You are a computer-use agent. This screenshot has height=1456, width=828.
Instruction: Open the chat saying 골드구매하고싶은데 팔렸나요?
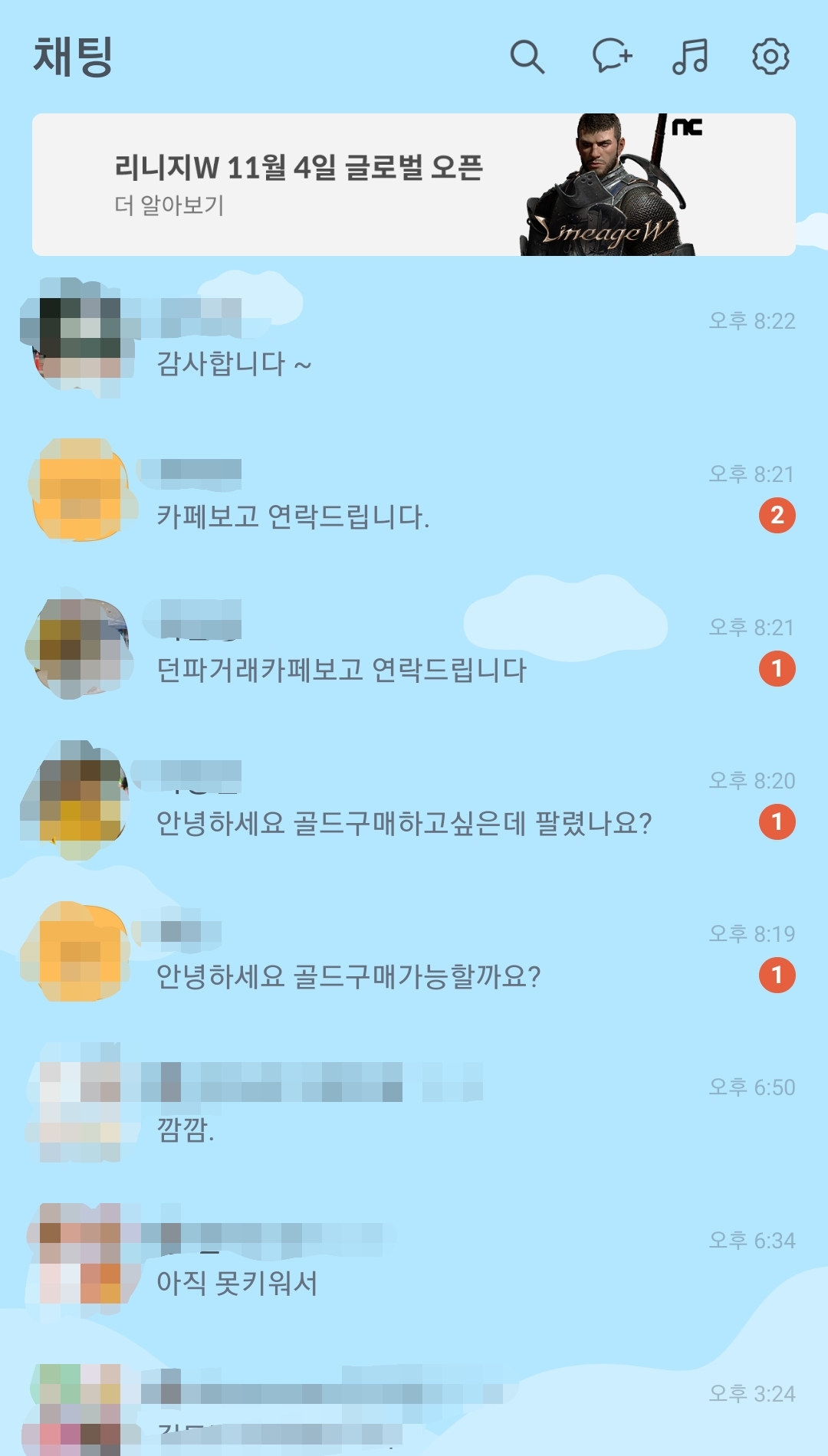click(414, 801)
